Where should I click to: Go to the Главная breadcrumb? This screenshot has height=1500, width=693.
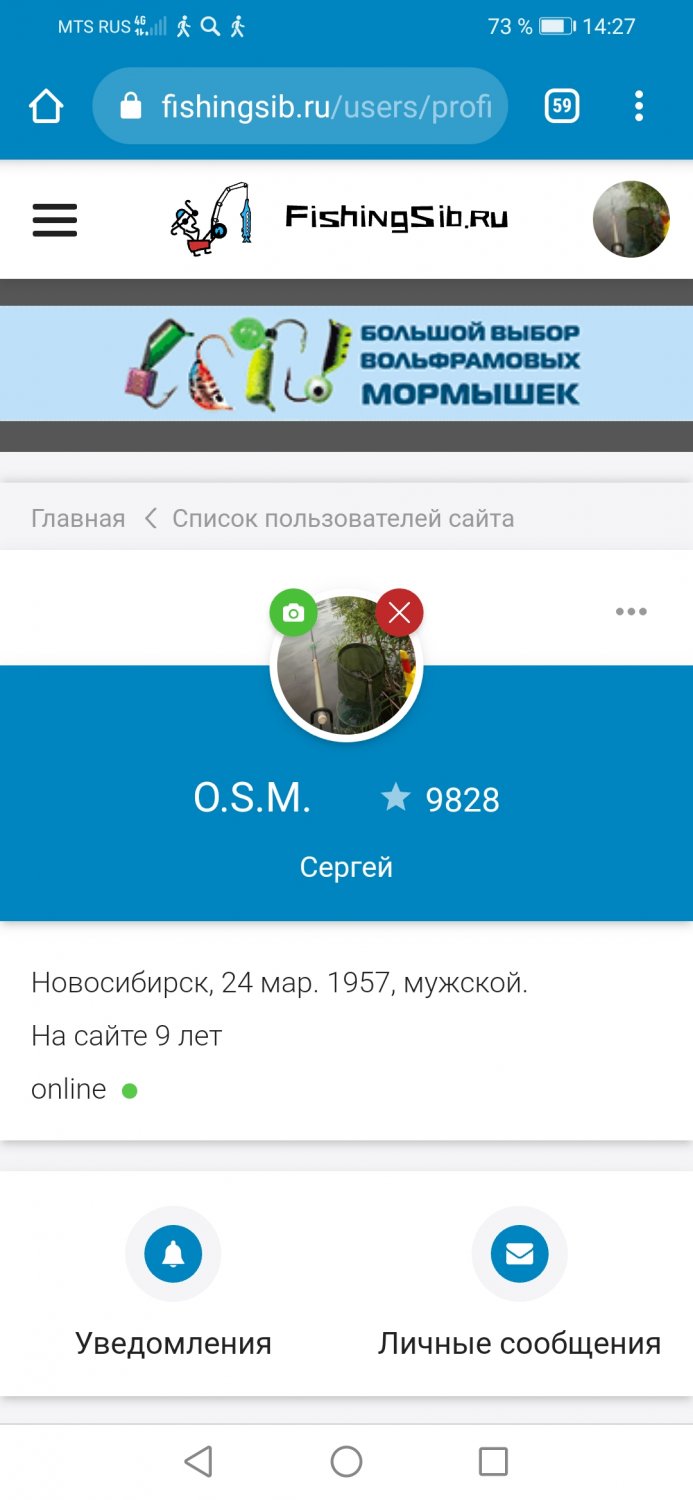78,518
